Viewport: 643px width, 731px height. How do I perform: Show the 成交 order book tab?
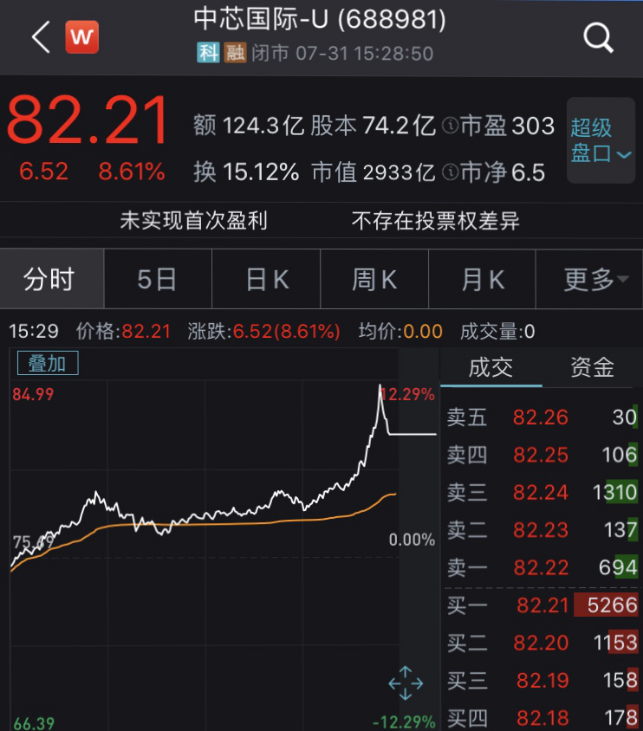491,367
